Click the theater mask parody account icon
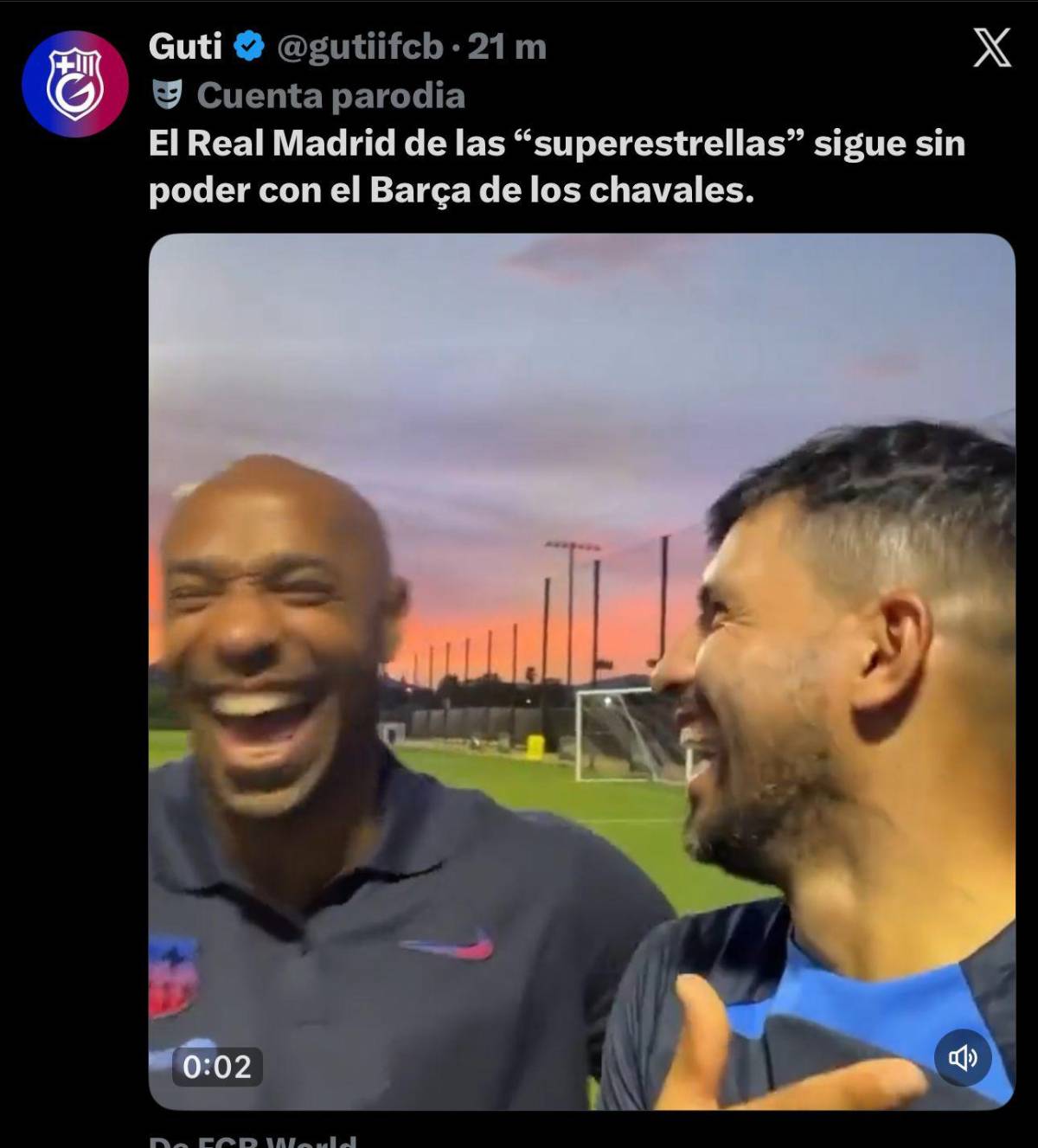Screen dimensions: 1038x1148 [168, 96]
